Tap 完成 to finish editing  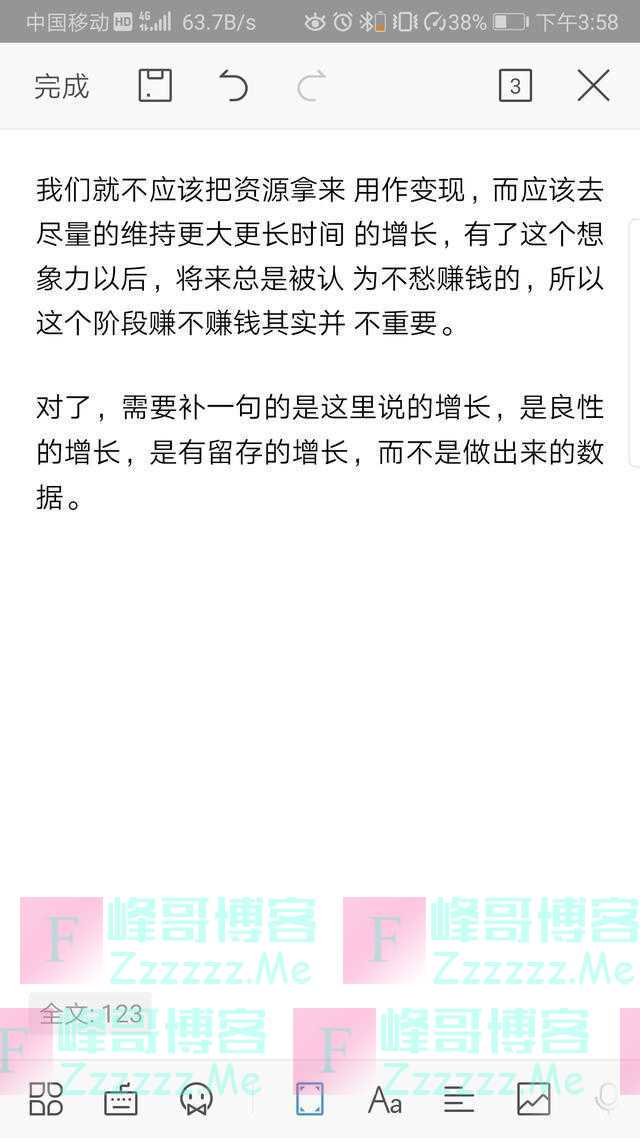point(62,87)
